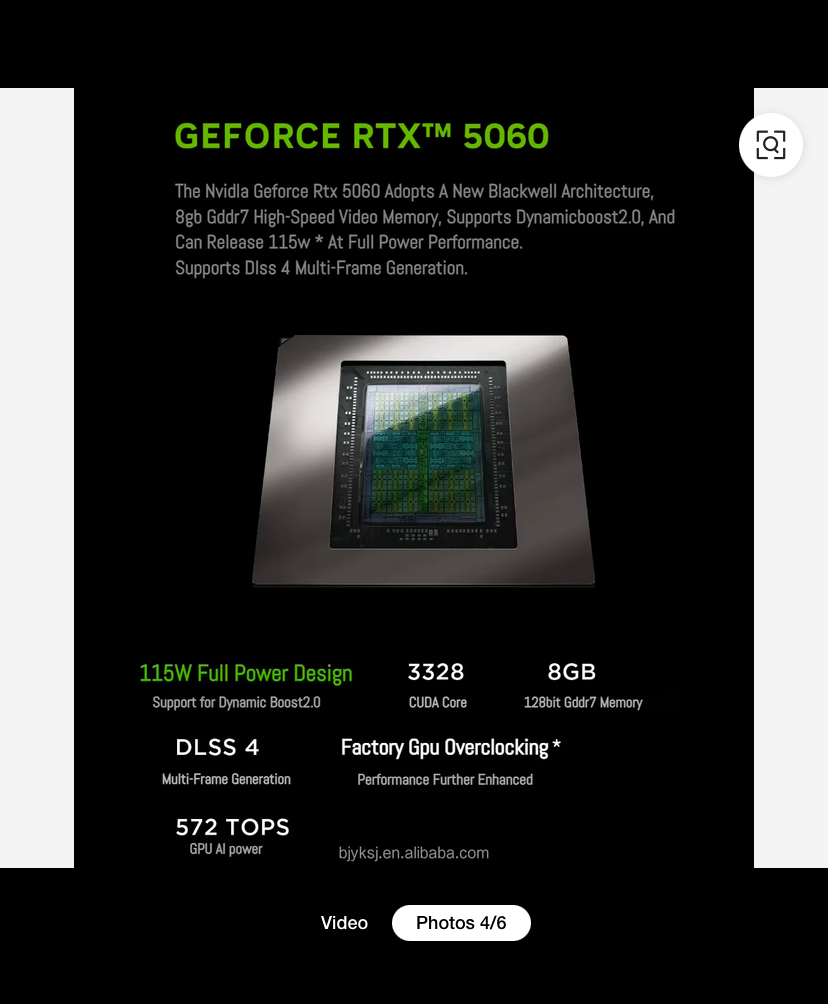The width and height of the screenshot is (828, 1004).
Task: Switch to the Video tab
Action: pyautogui.click(x=344, y=922)
